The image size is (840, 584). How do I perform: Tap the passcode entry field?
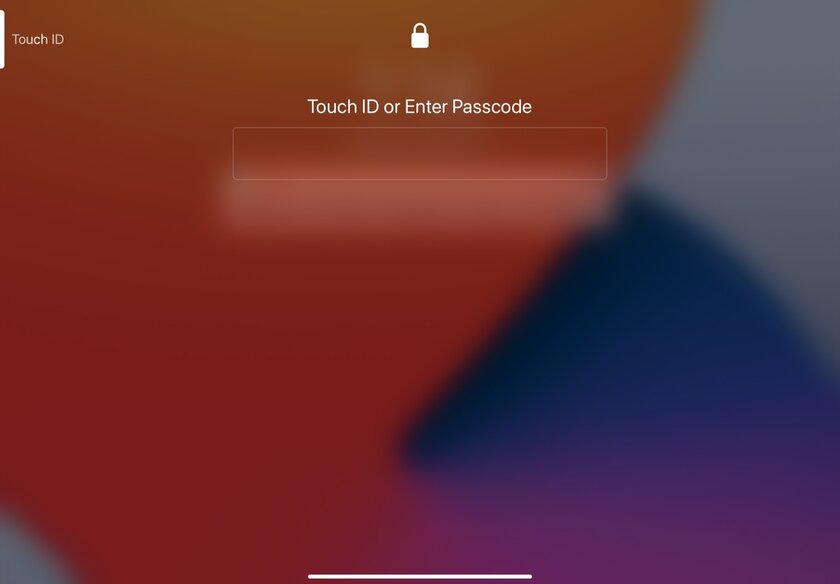click(419, 153)
